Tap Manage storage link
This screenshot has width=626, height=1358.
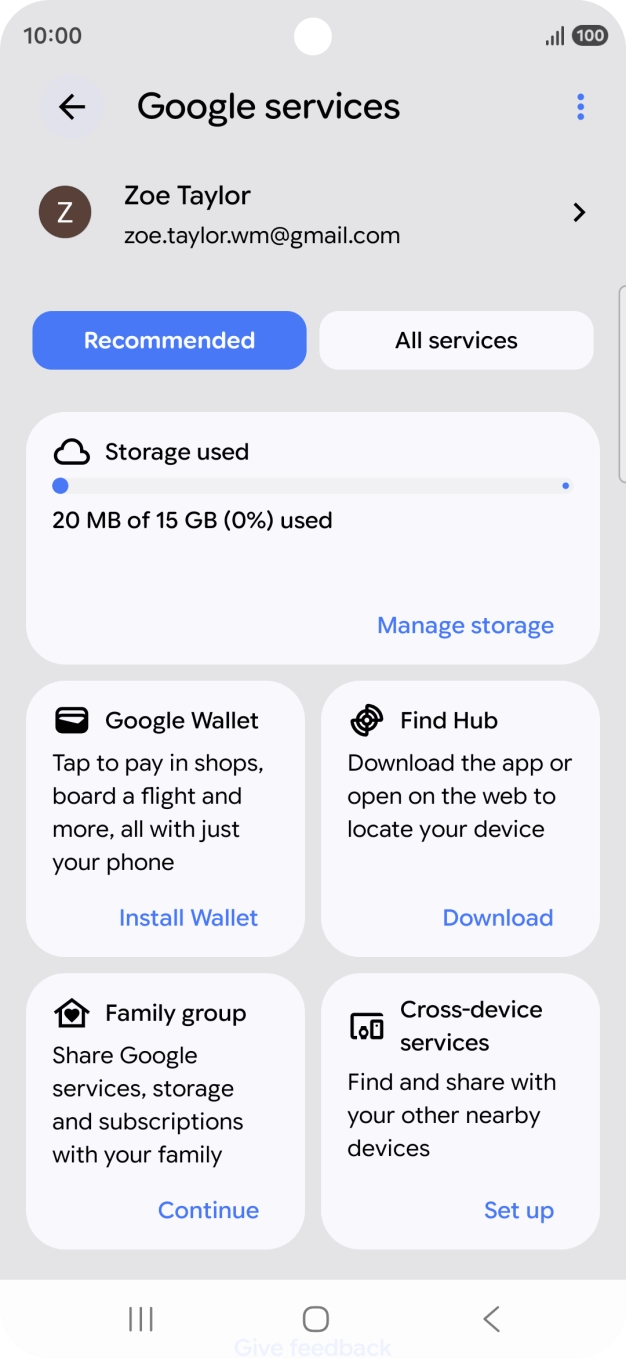point(465,626)
